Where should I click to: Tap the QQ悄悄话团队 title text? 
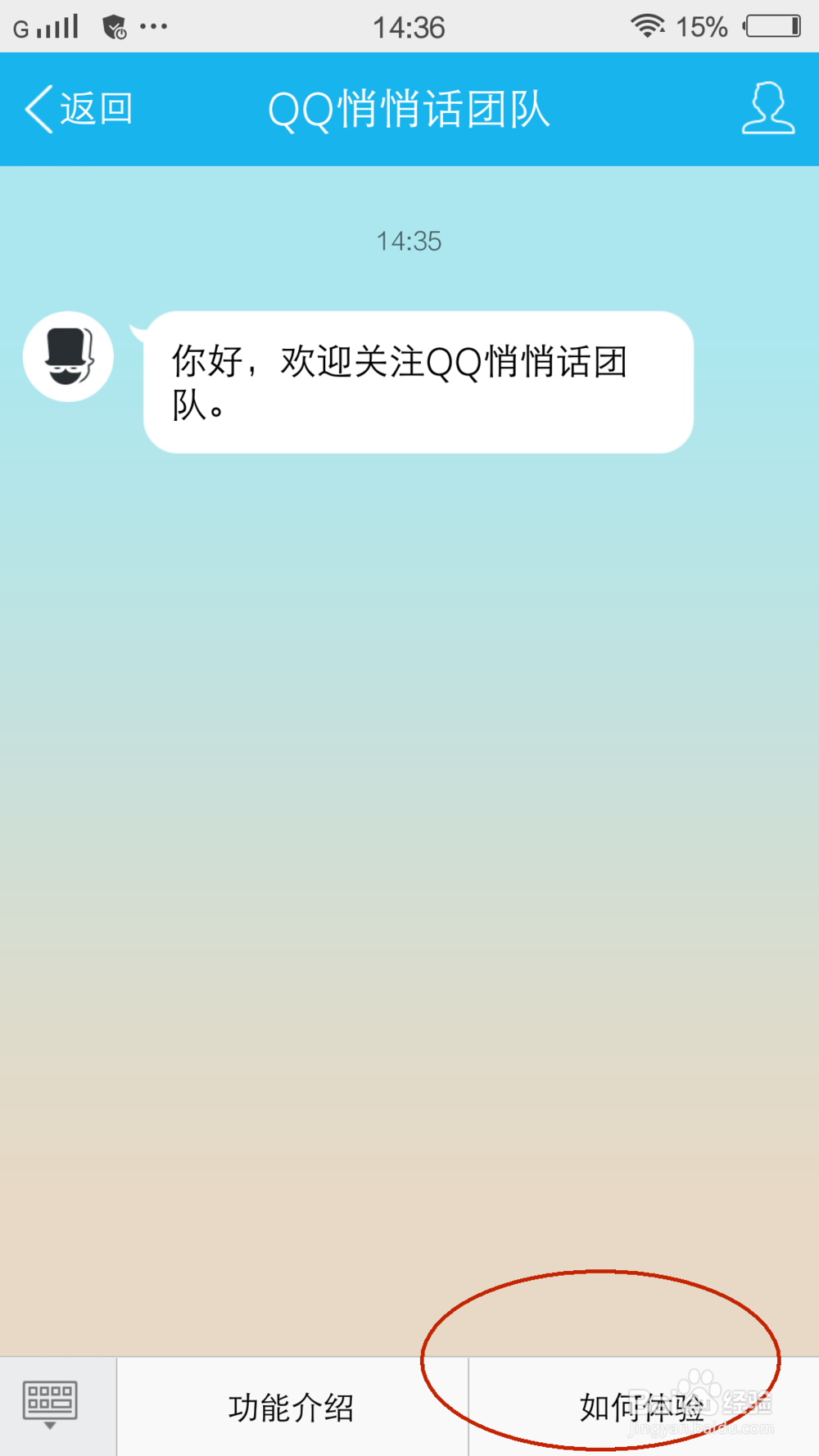click(409, 107)
